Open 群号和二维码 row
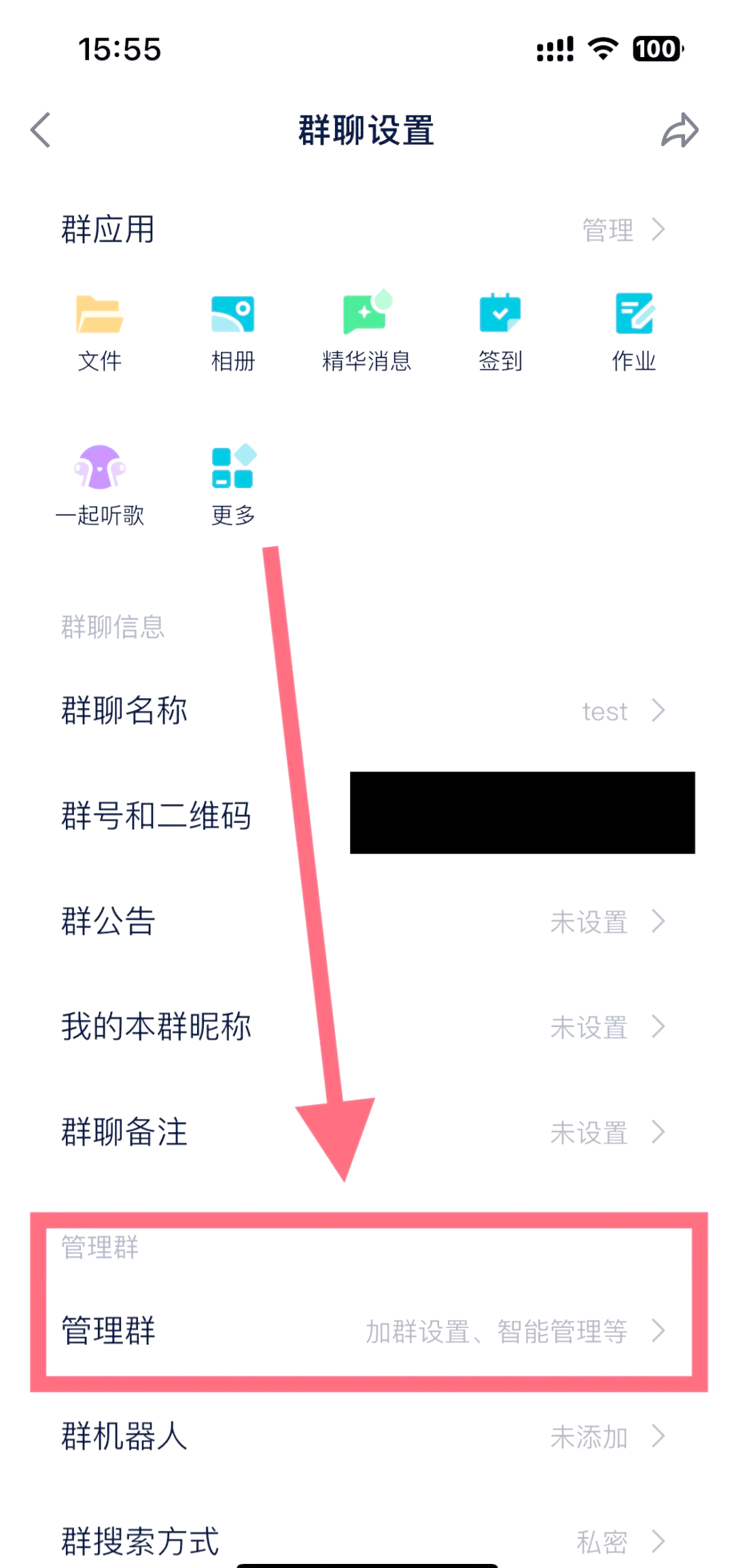 (x=204, y=816)
